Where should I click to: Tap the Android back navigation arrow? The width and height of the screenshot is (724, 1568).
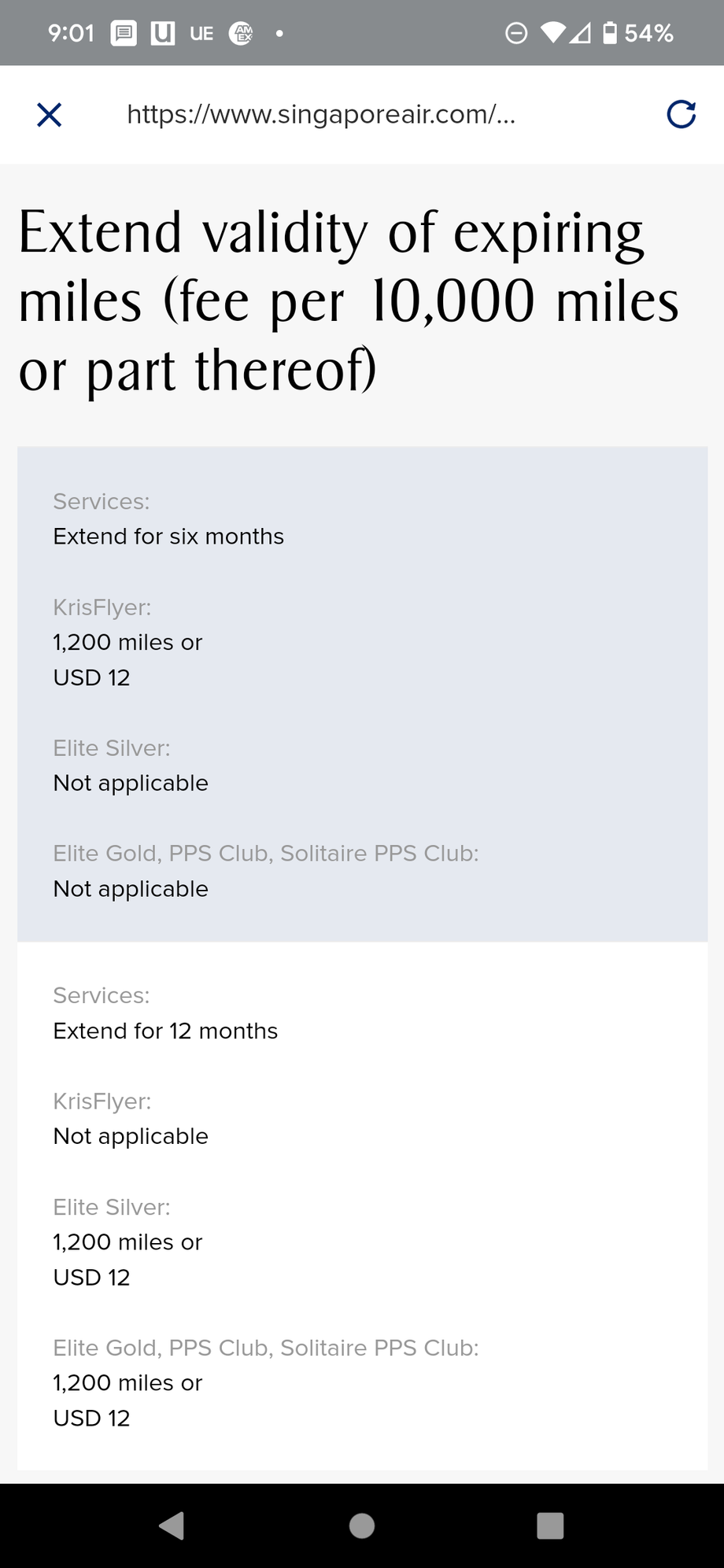tap(172, 1526)
